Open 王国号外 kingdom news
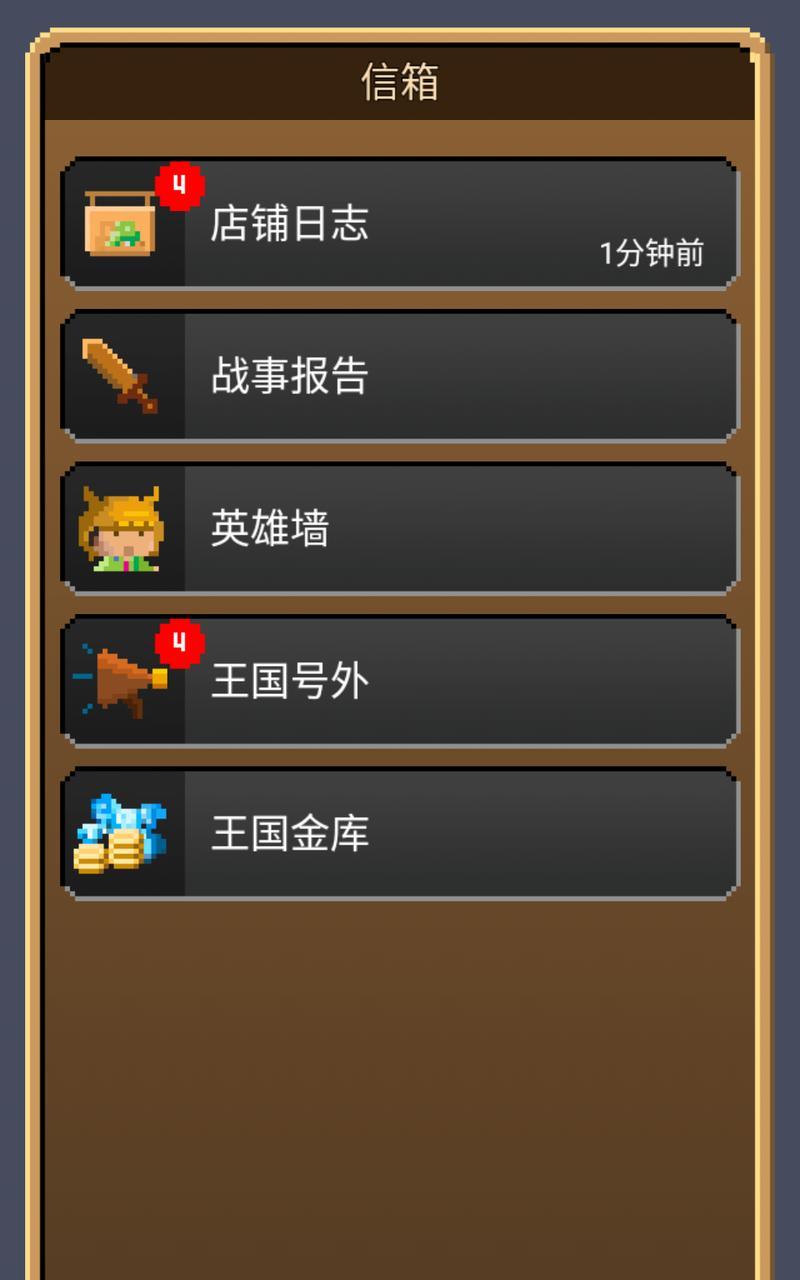This screenshot has height=1280, width=800. tap(400, 681)
